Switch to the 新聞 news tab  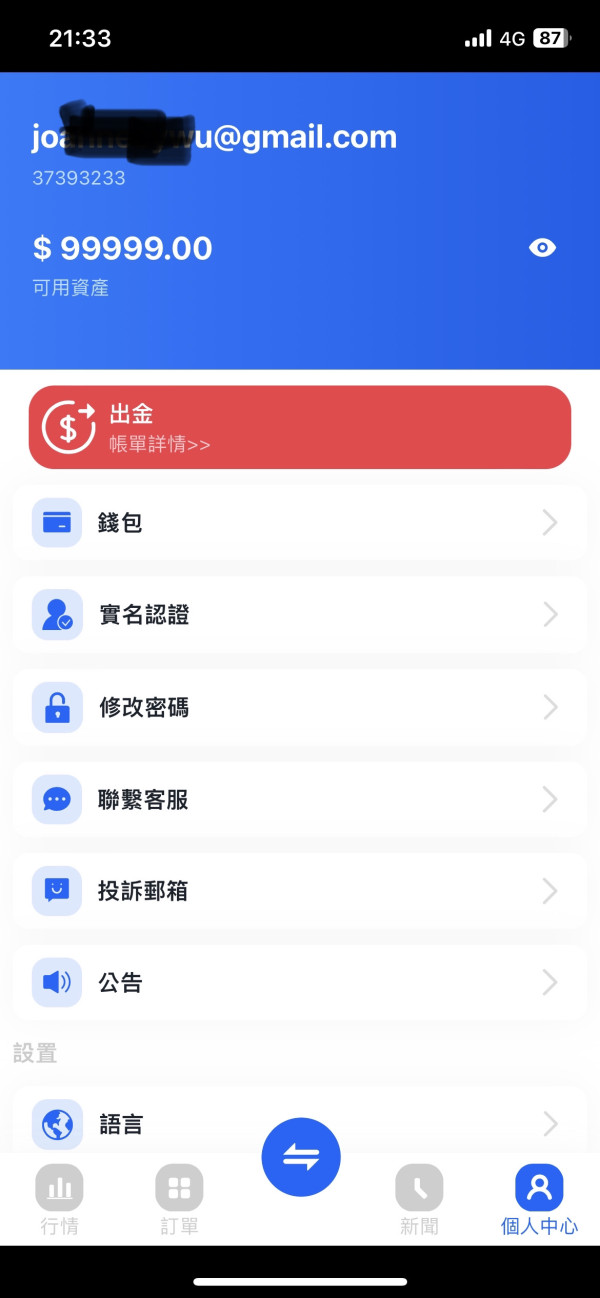pyautogui.click(x=419, y=1200)
